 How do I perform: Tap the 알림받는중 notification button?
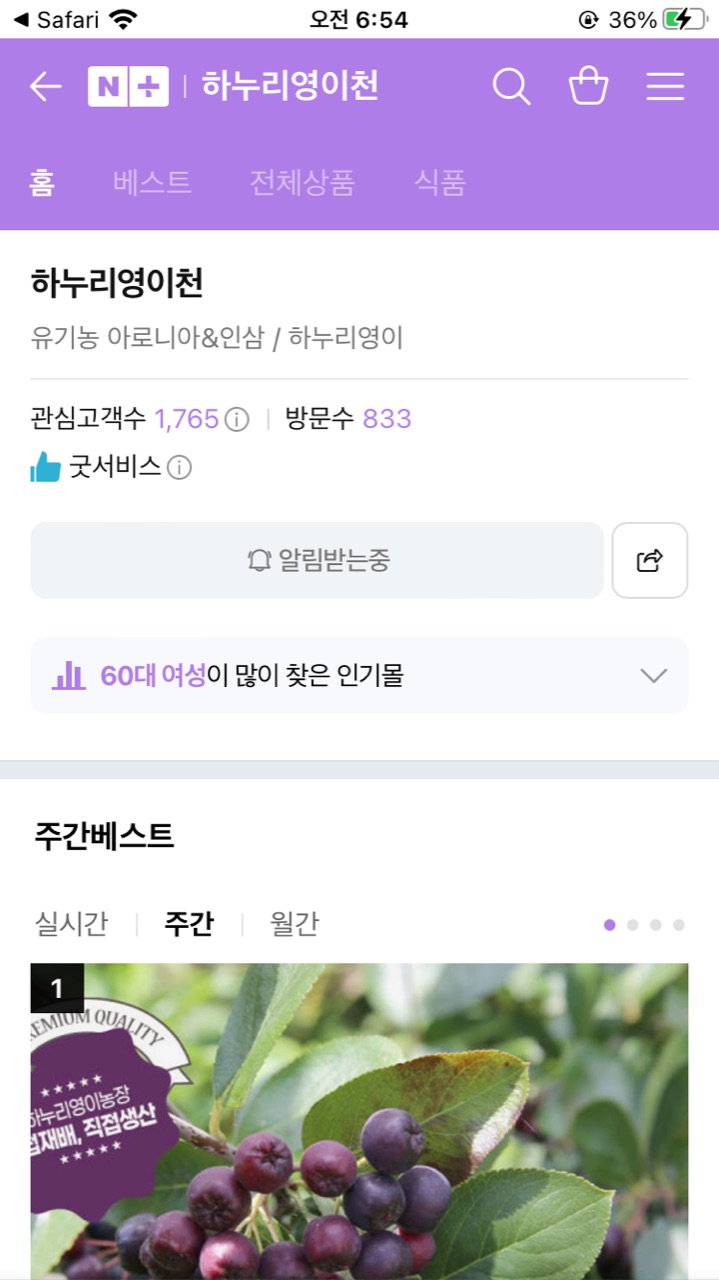tap(317, 560)
